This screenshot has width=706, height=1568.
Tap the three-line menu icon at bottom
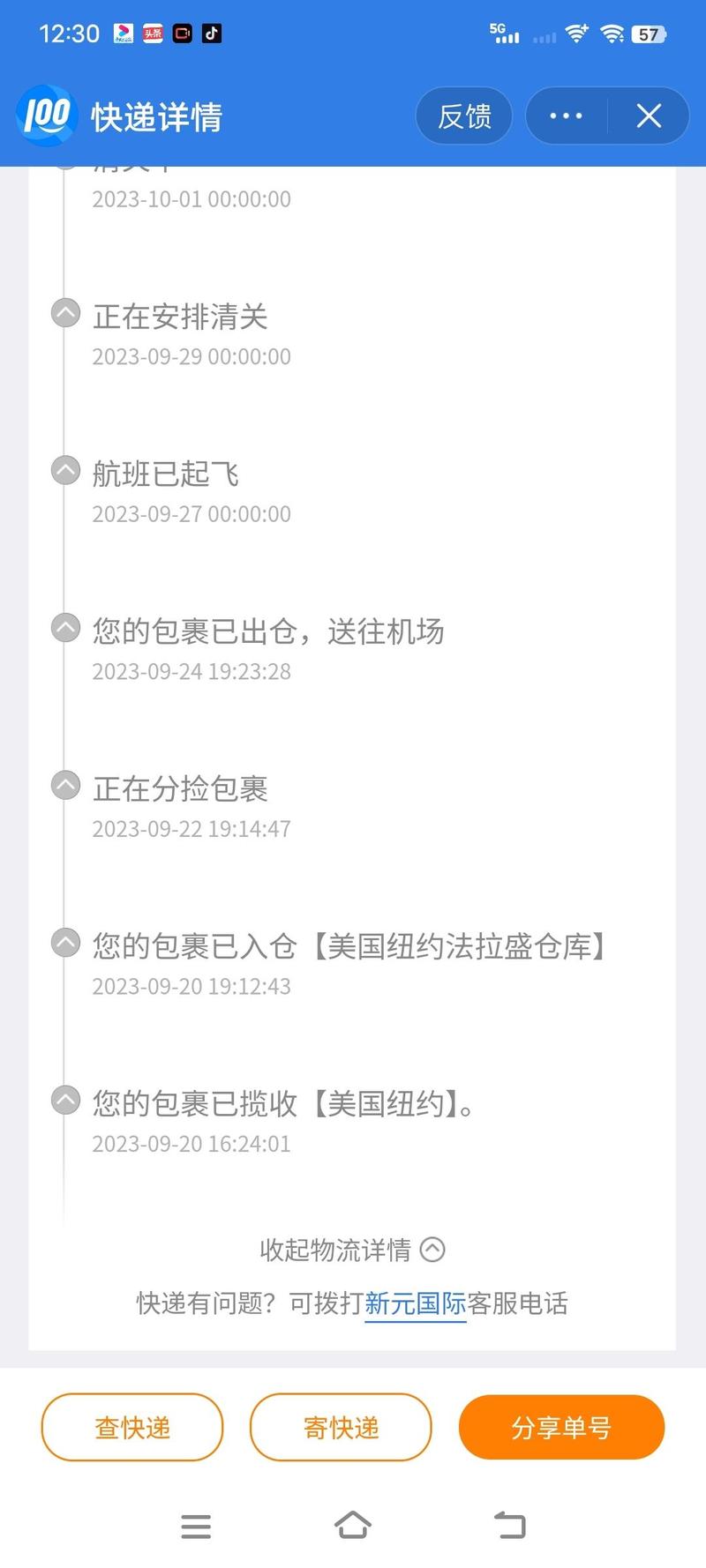click(x=196, y=1527)
